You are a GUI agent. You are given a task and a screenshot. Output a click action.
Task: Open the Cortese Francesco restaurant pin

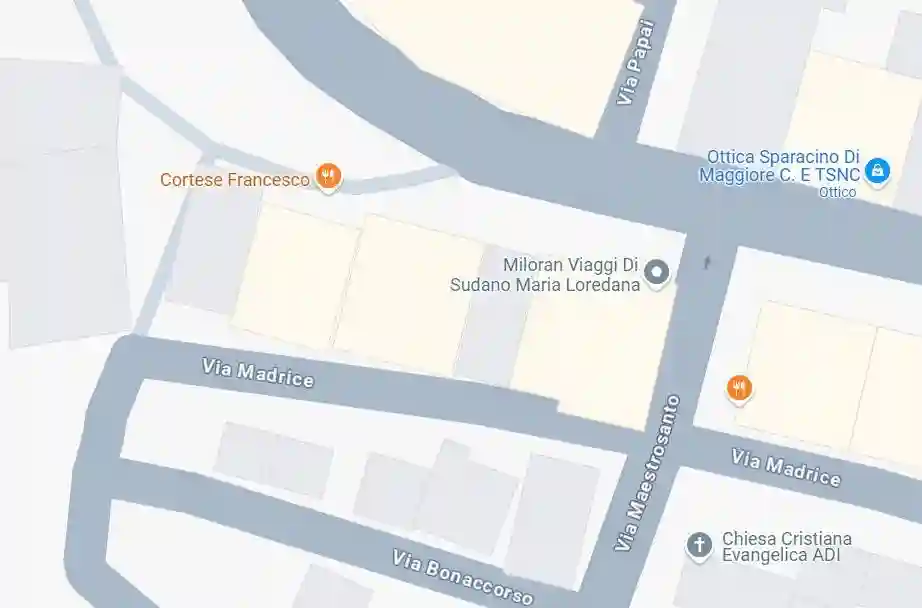(x=327, y=178)
